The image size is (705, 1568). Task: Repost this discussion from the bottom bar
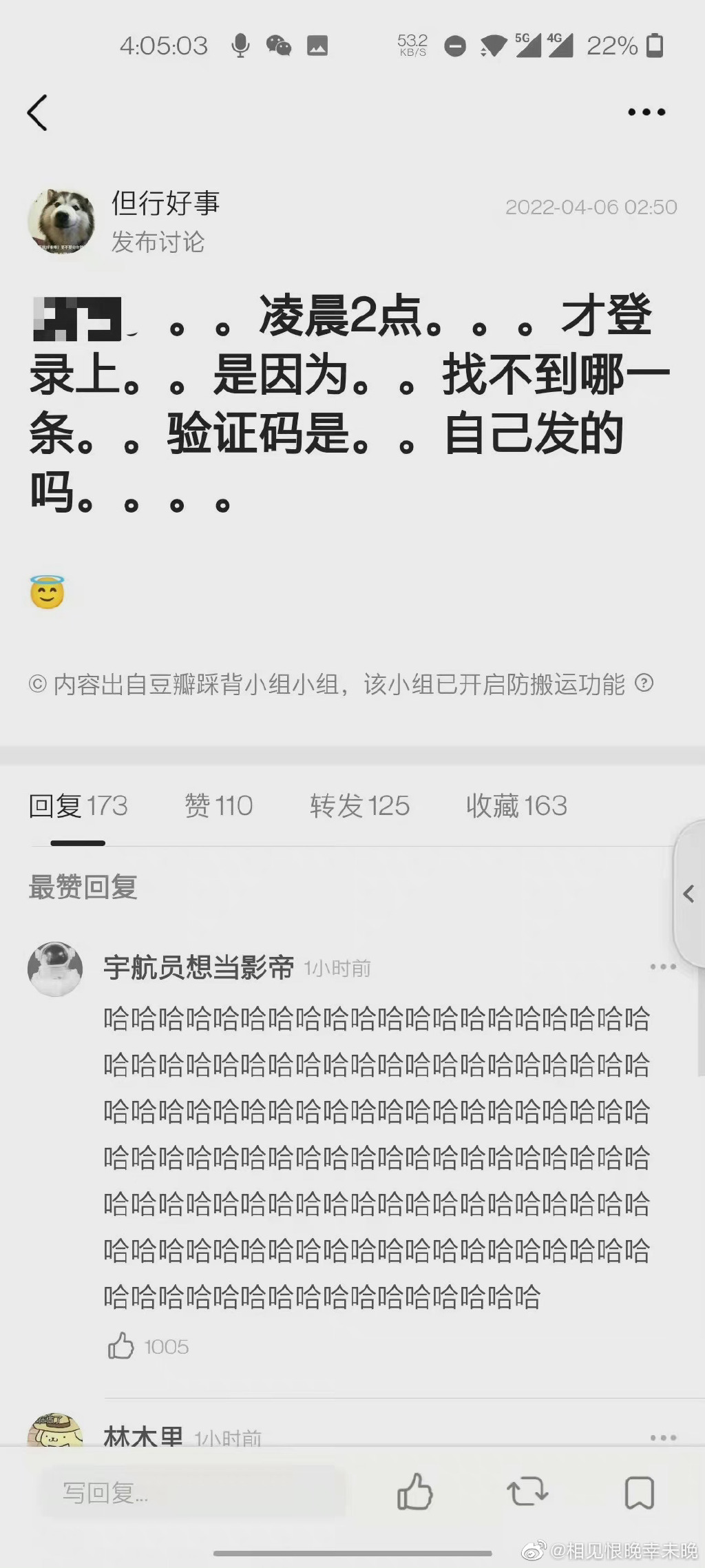[527, 1492]
